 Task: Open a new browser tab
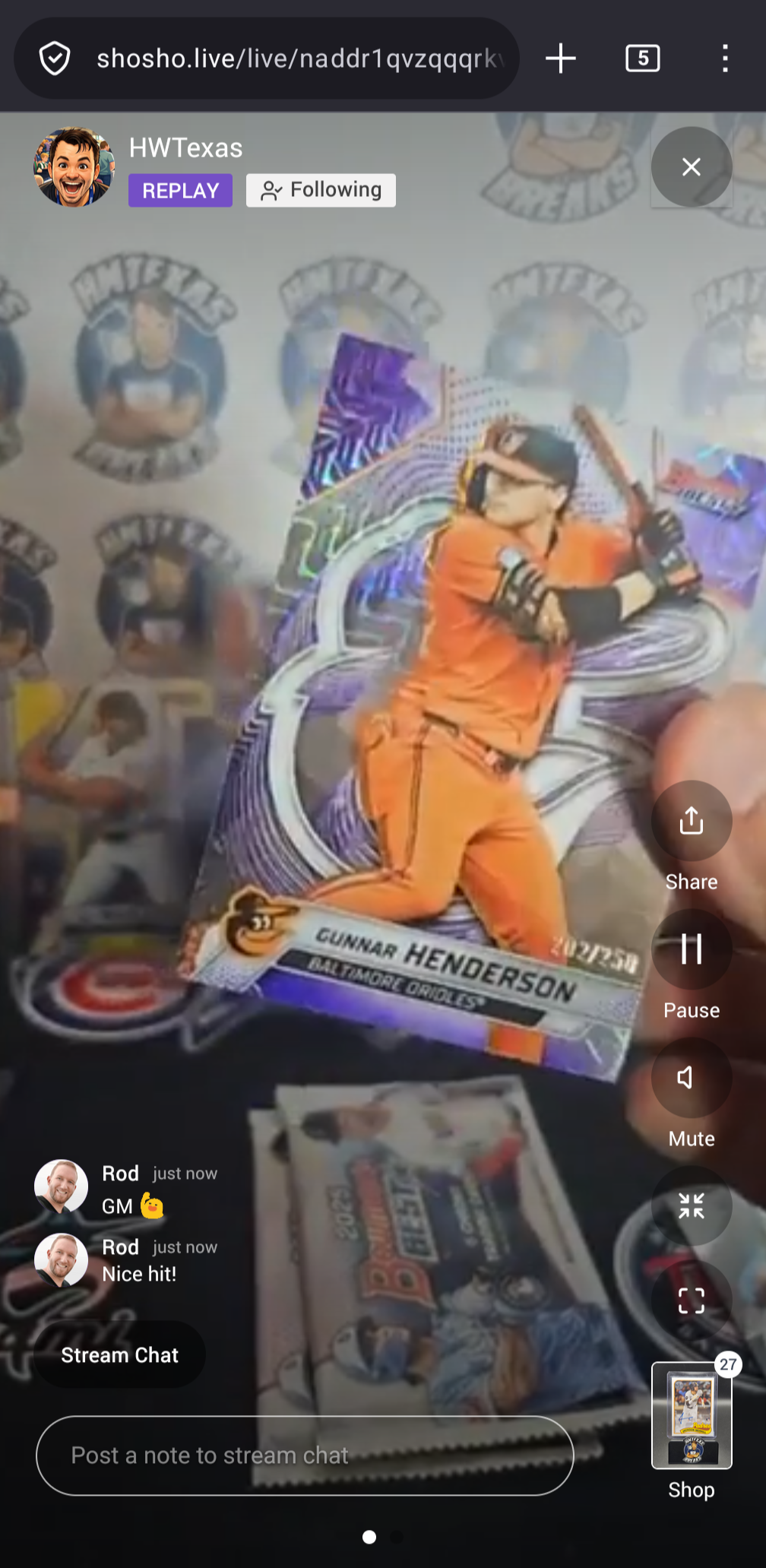click(561, 59)
